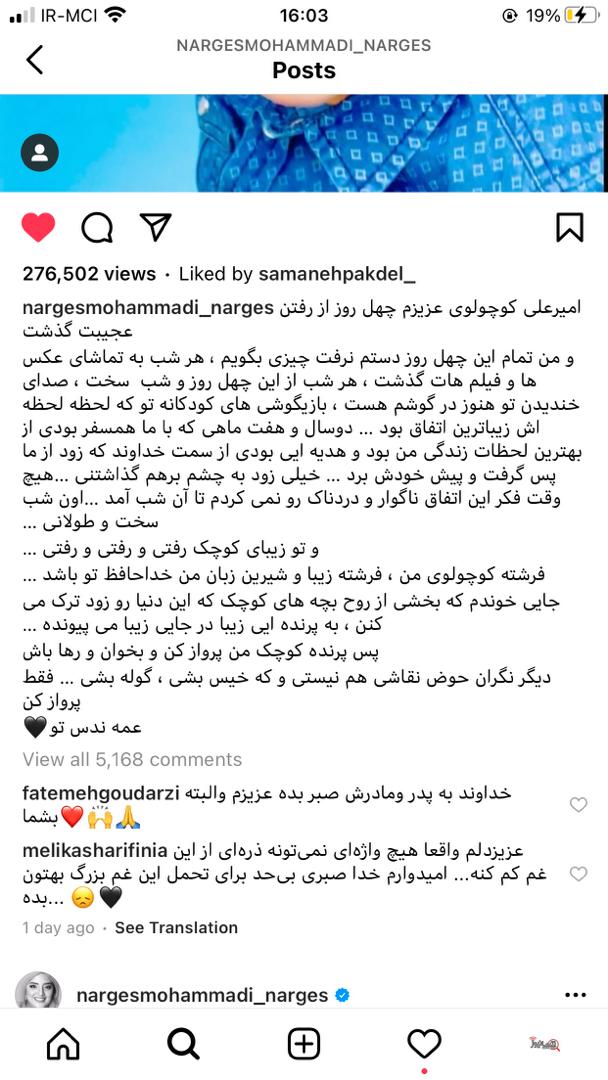Open samanehpakdel_ profile from likes
Viewport: 608px width, 1080px height.
coord(336,274)
